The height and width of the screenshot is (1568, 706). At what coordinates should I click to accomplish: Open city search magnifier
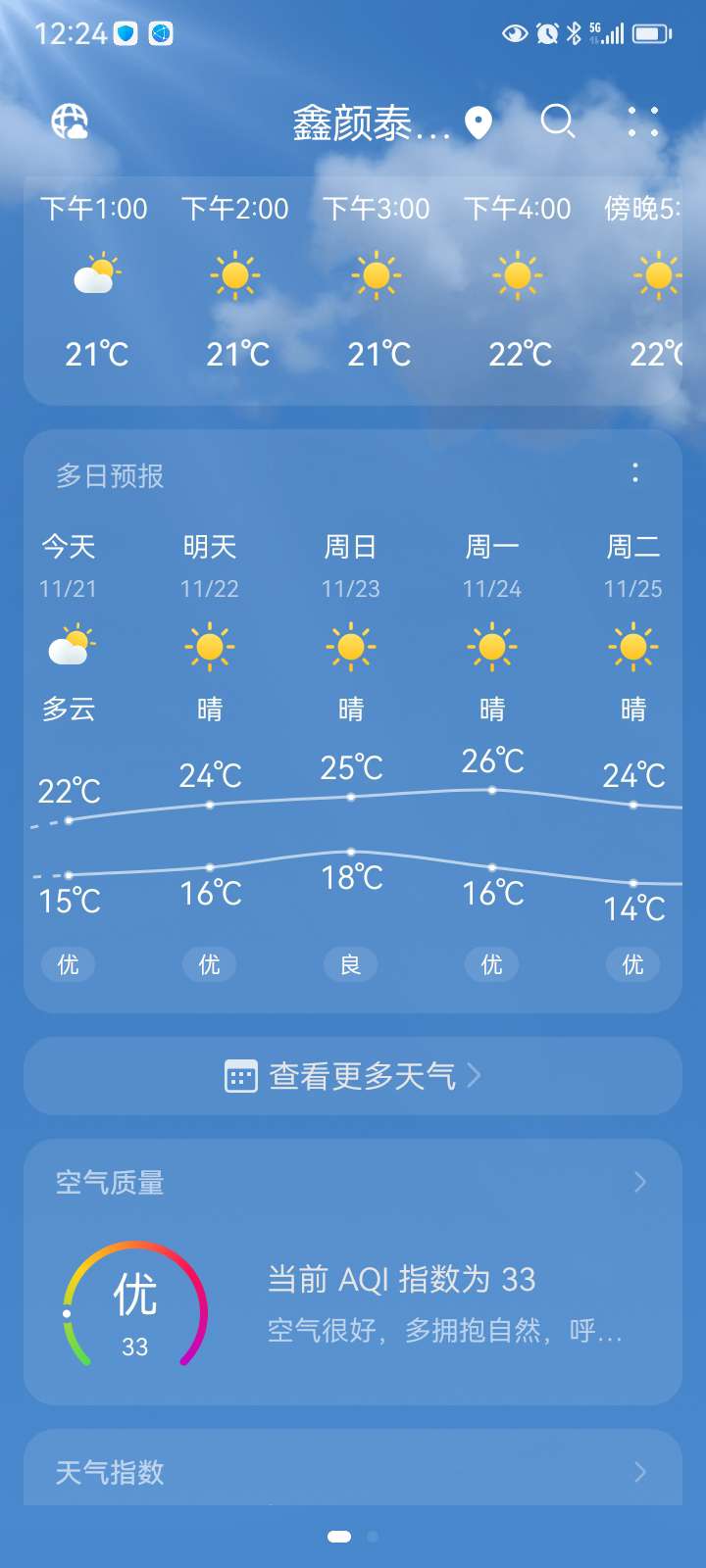557,122
